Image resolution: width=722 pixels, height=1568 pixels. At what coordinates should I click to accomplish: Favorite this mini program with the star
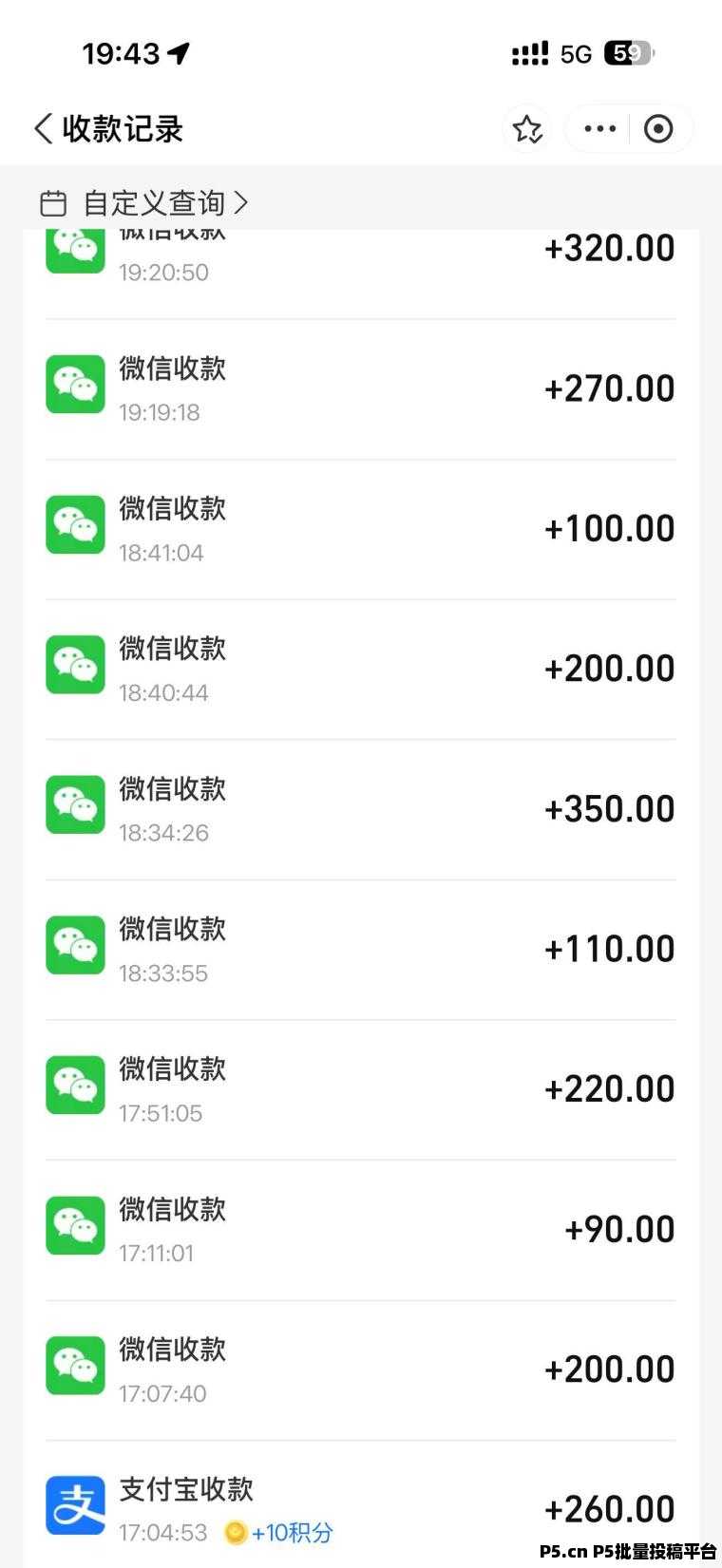point(527,129)
